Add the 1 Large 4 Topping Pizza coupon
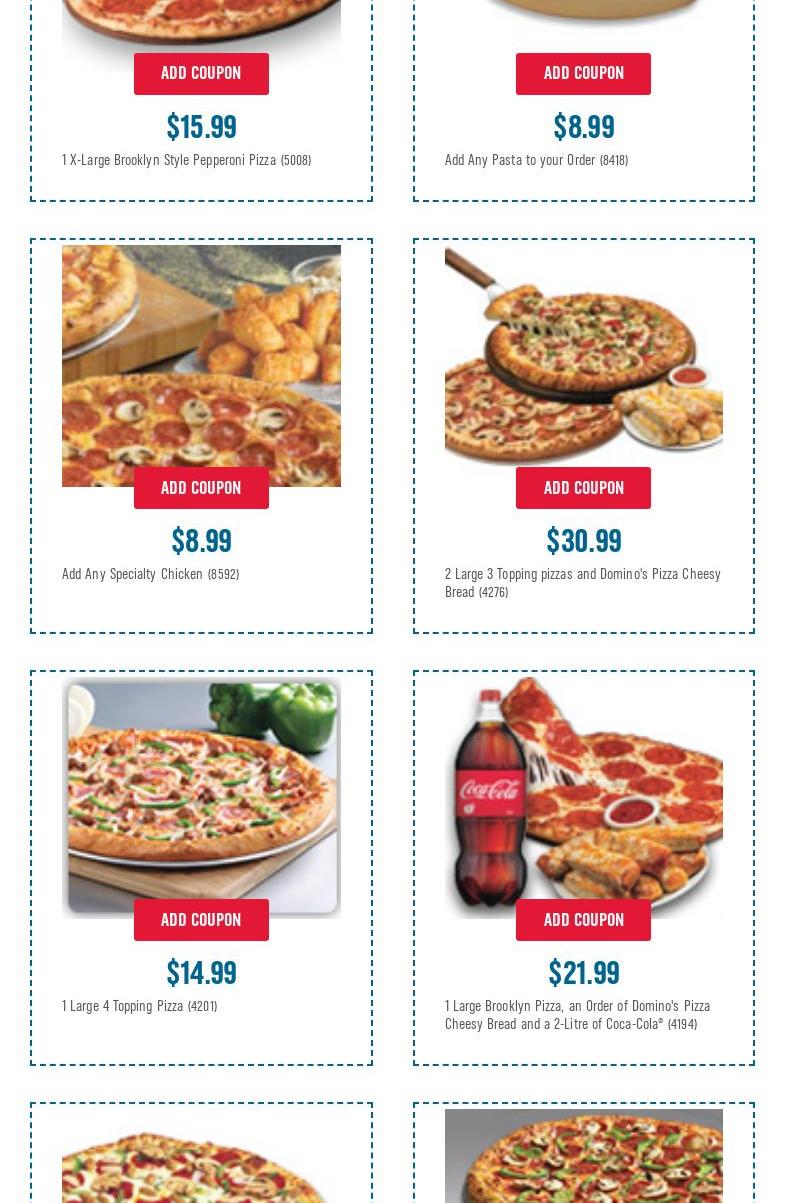Viewport: 785px width, 1203px height. click(x=201, y=920)
